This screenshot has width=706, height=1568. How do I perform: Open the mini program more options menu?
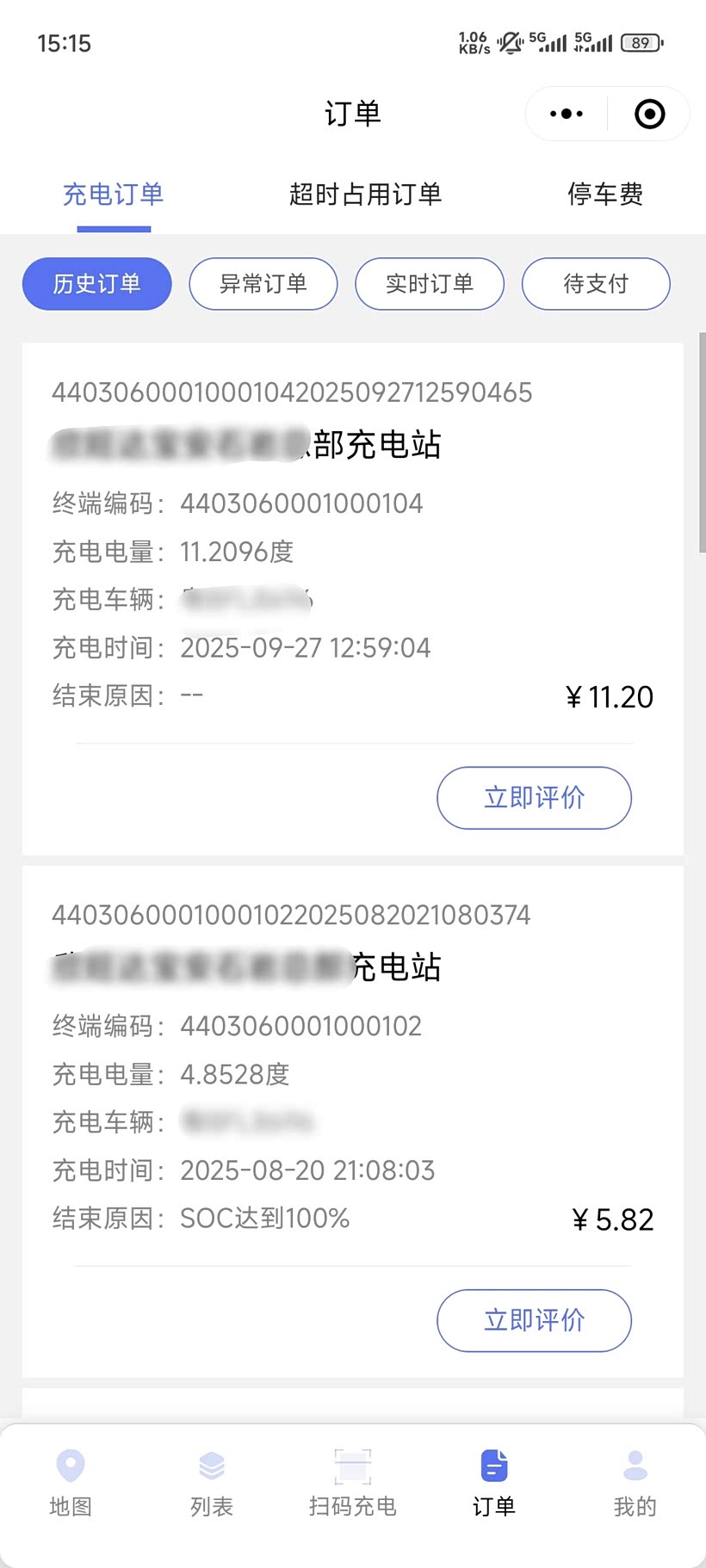tap(567, 114)
